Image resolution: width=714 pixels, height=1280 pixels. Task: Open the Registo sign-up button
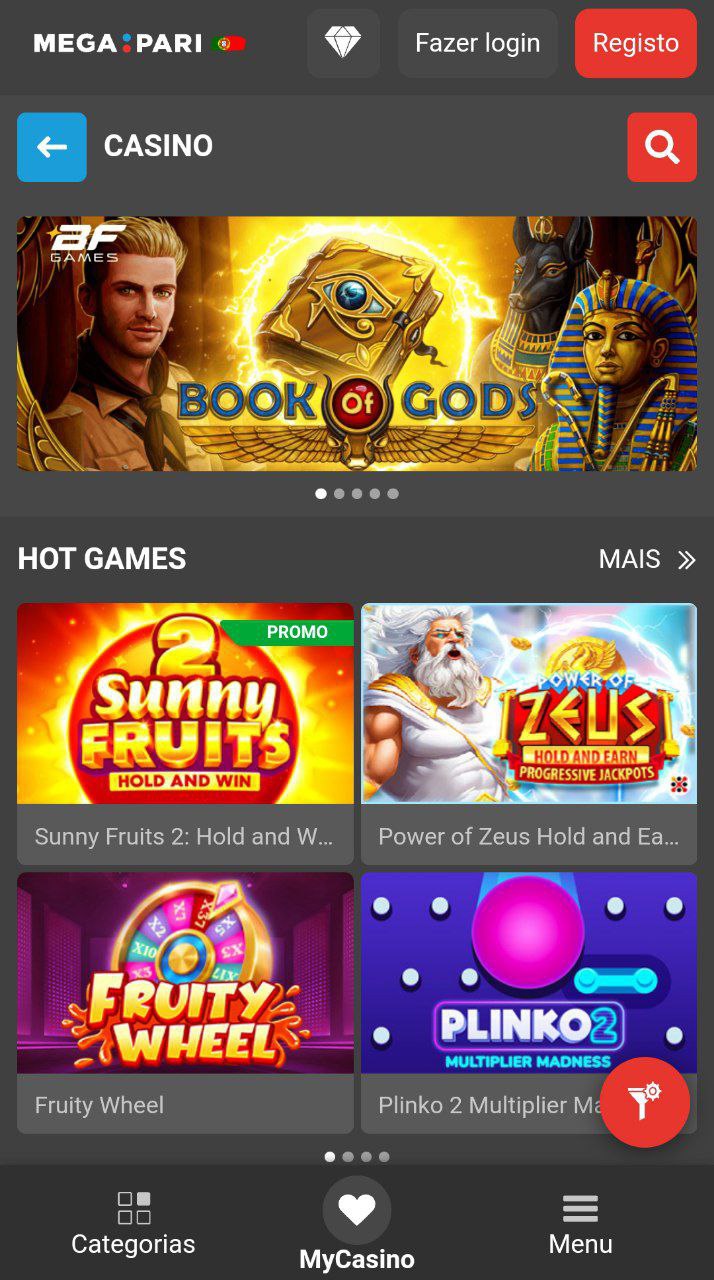pyautogui.click(x=635, y=43)
